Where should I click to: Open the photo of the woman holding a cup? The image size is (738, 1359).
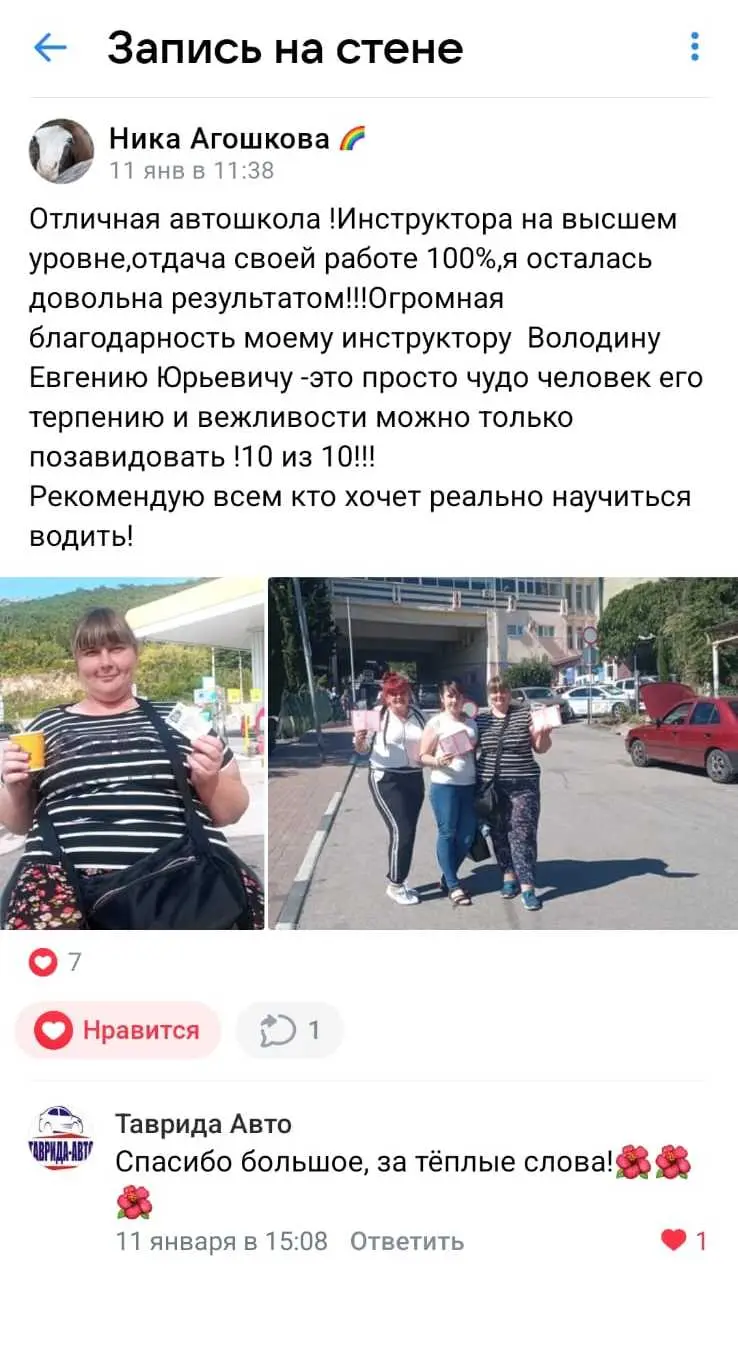(x=132, y=753)
